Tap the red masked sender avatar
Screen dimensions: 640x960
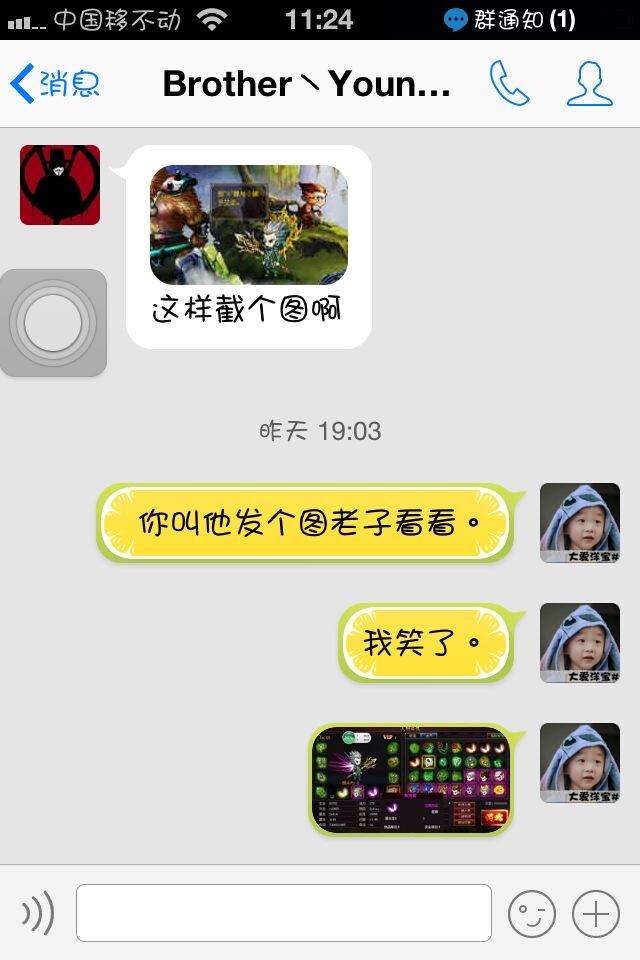tap(60, 185)
